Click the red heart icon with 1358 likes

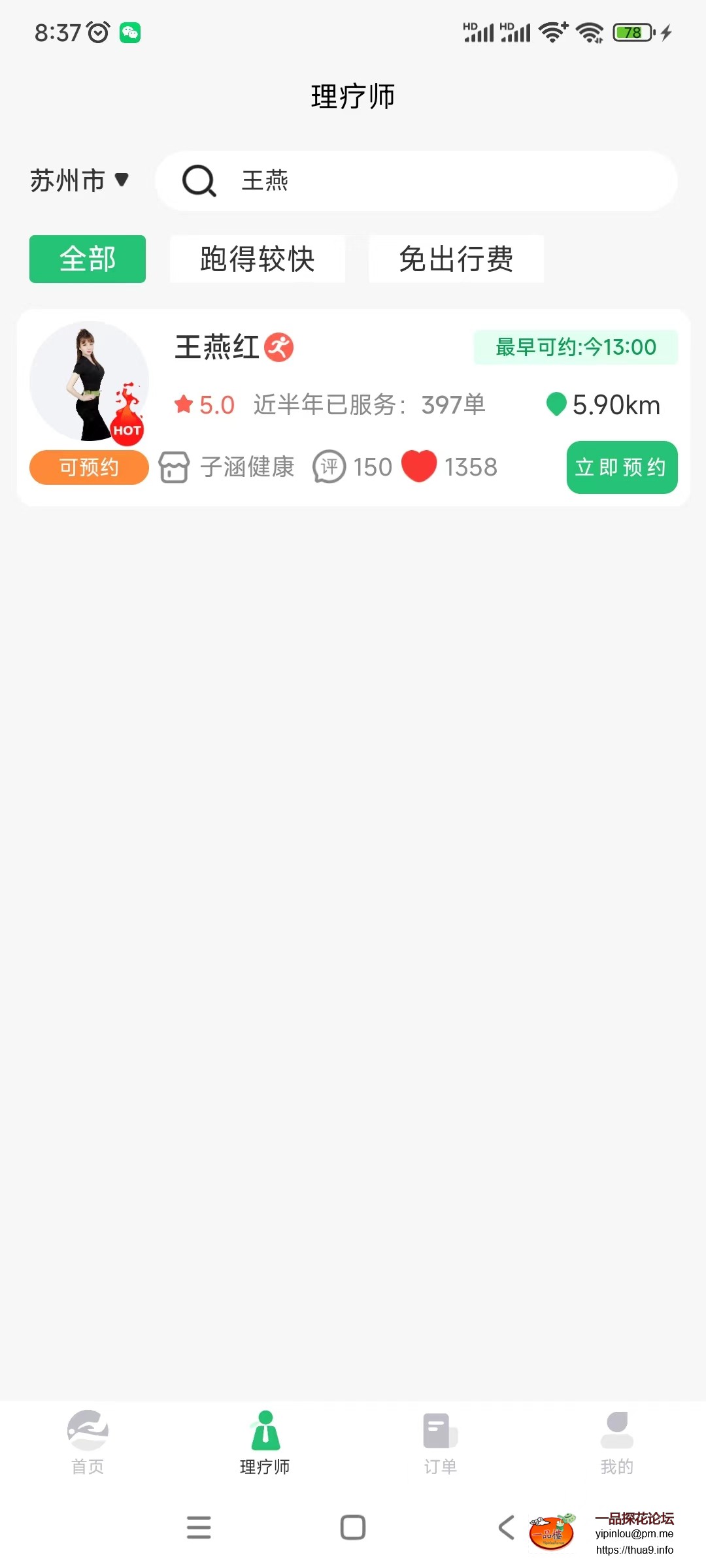(x=419, y=466)
